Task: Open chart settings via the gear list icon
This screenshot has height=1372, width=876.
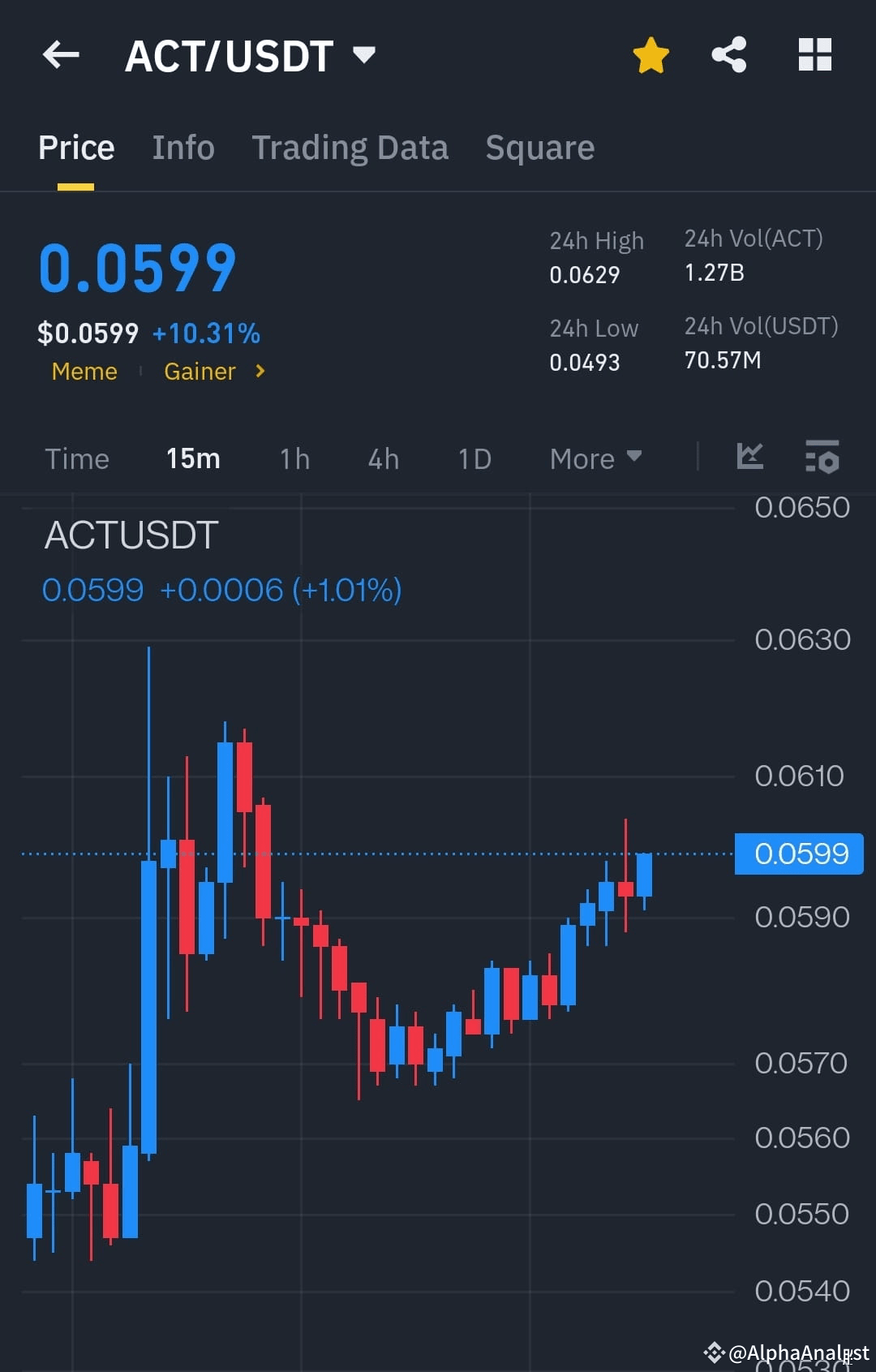Action: (822, 458)
